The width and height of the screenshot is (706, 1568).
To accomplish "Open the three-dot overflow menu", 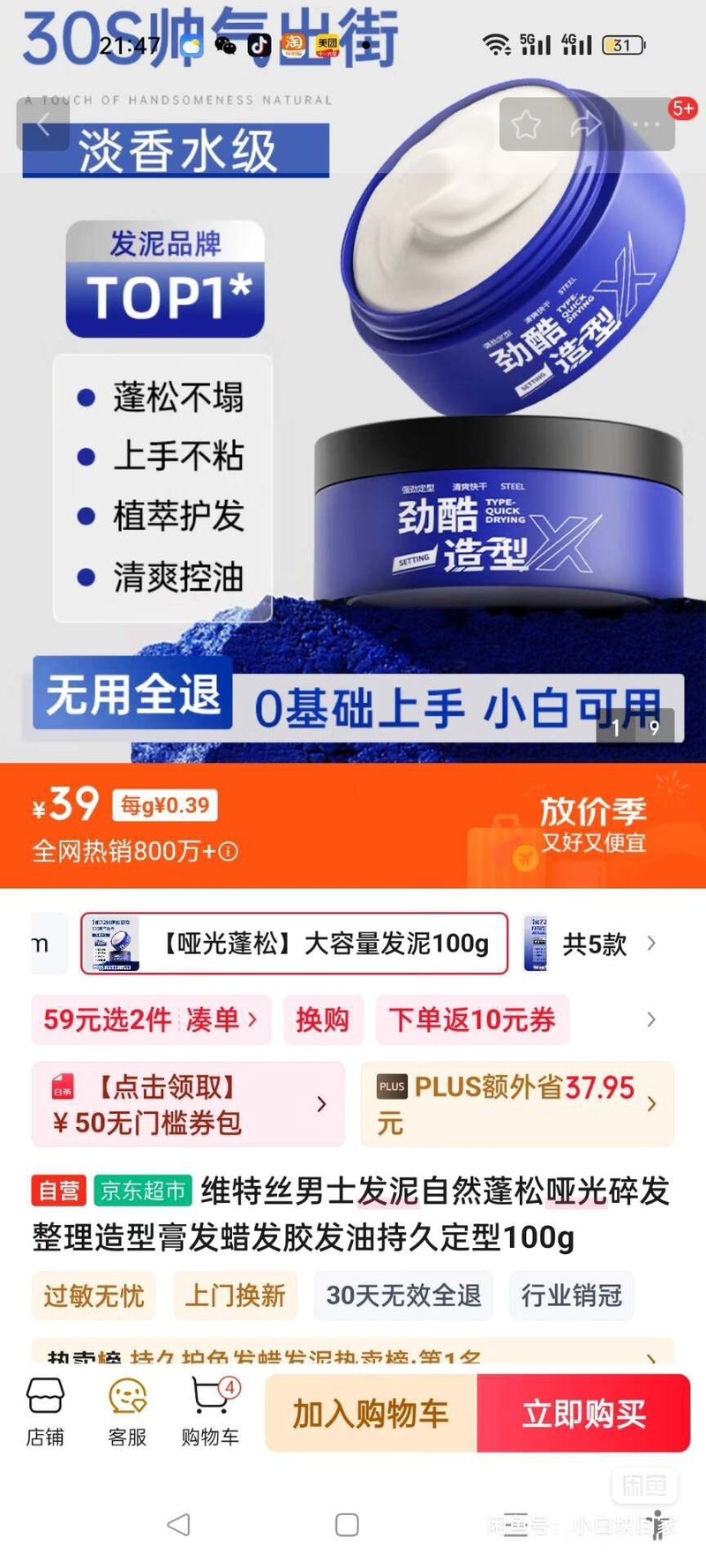I will (645, 124).
